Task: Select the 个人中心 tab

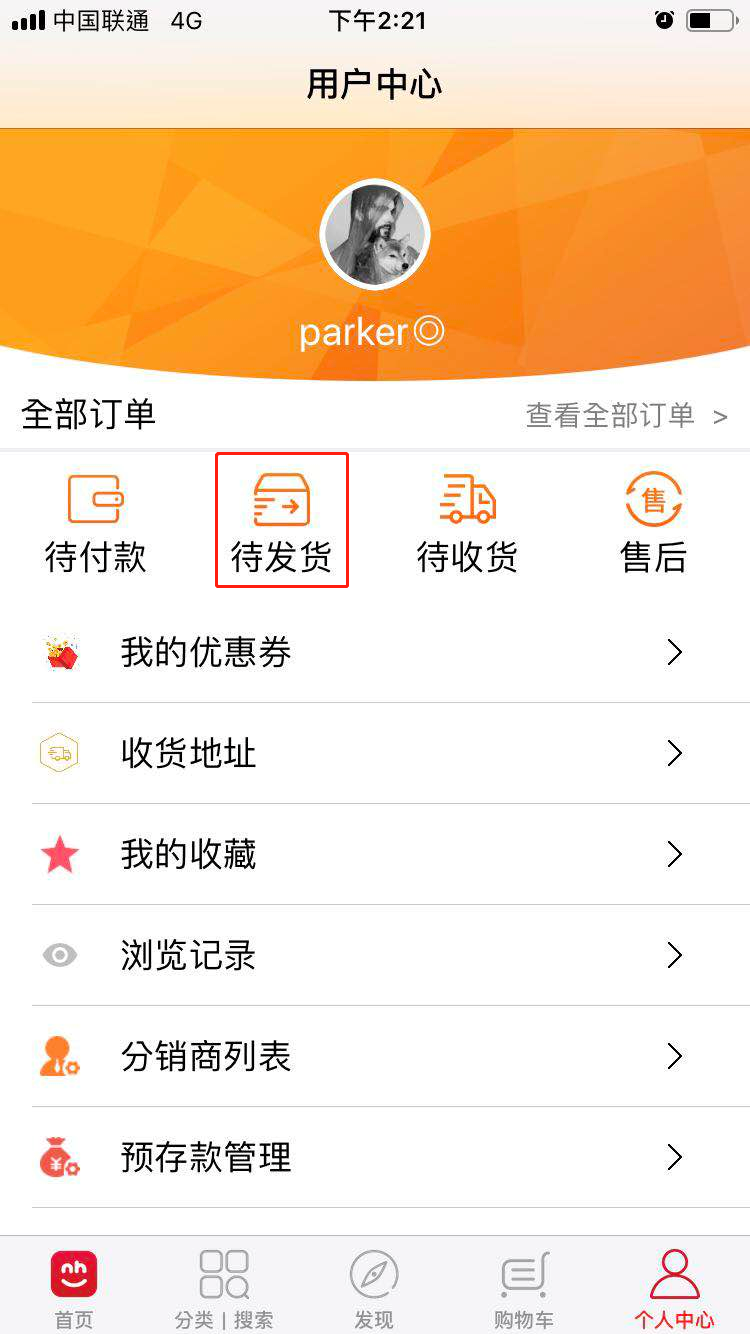Action: coord(674,1288)
